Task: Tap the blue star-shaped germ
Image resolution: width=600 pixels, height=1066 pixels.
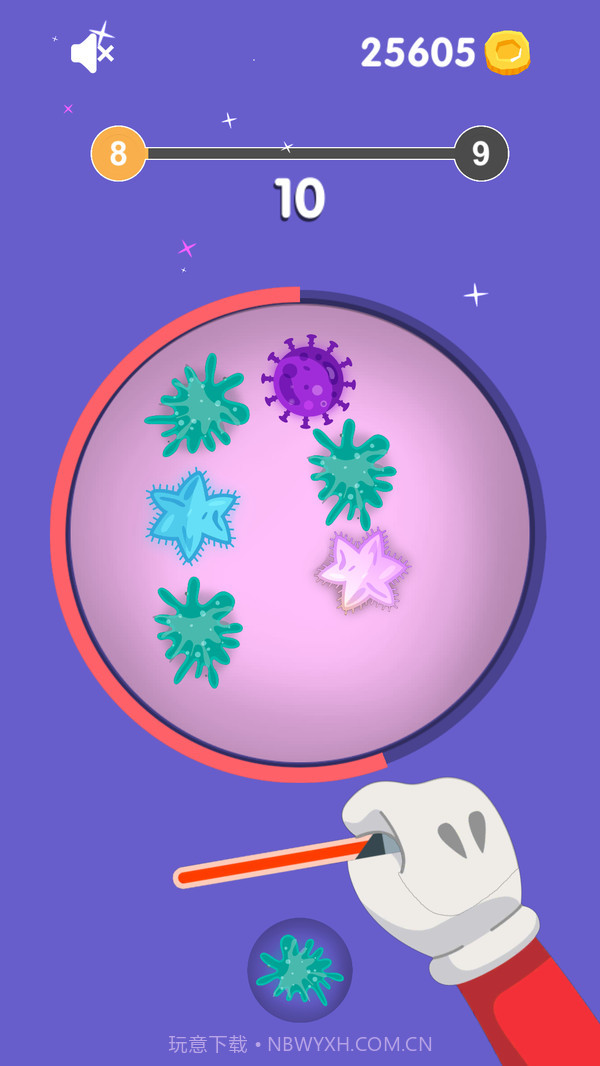Action: [193, 515]
